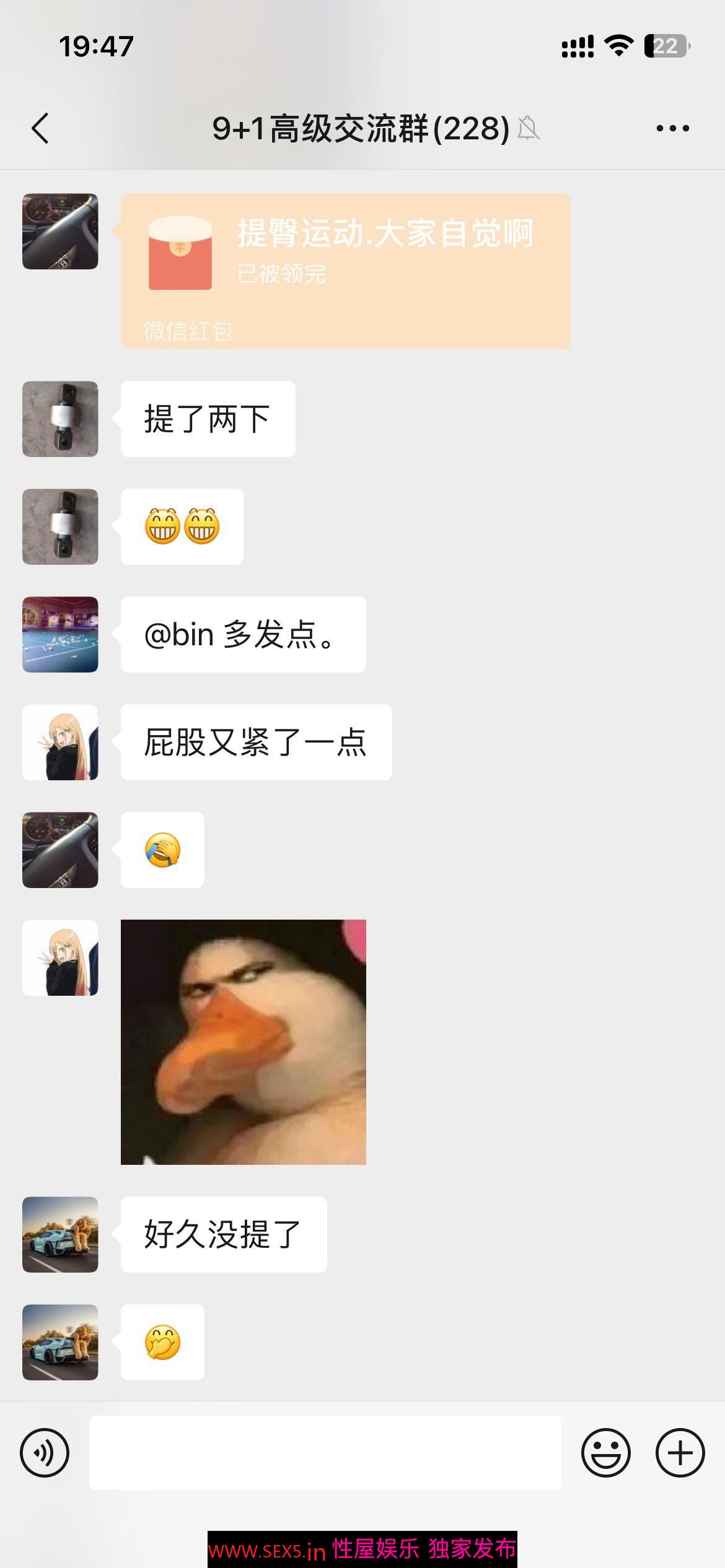The height and width of the screenshot is (1568, 725).
Task: Switch to voice message input
Action: (x=45, y=1452)
